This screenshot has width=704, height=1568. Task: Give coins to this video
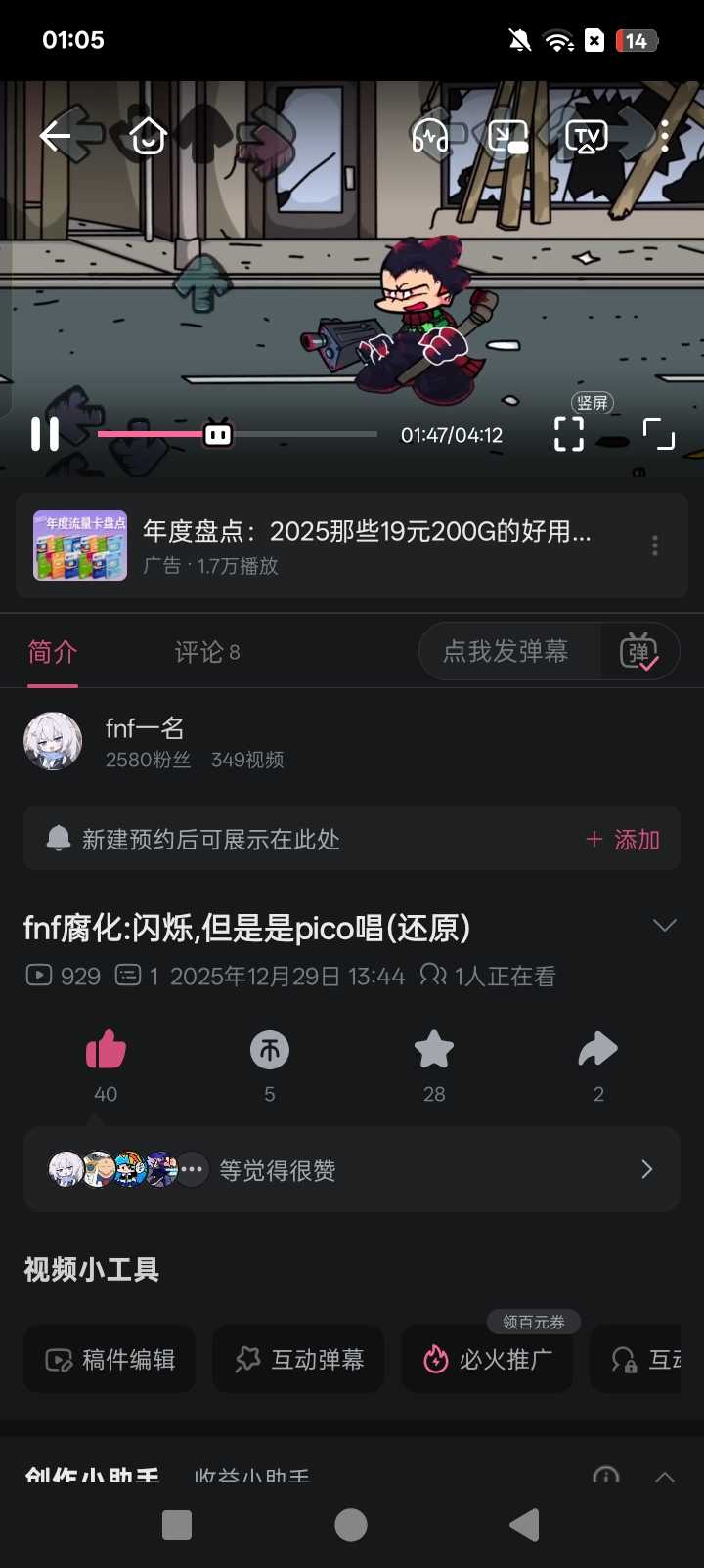(270, 1051)
